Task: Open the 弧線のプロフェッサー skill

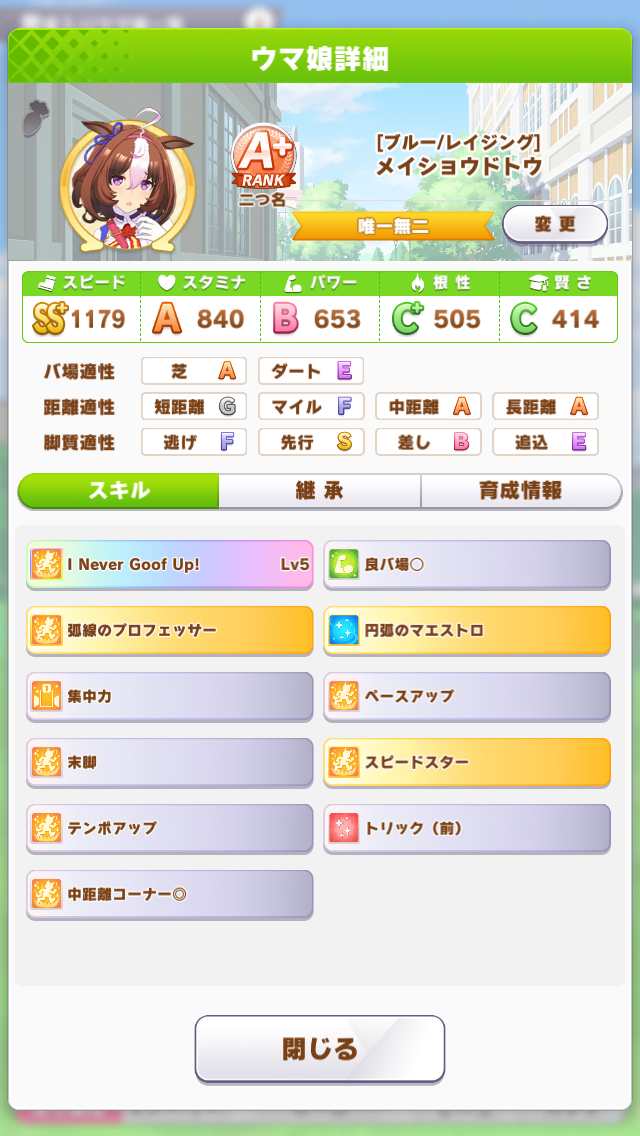Action: pyautogui.click(x=170, y=630)
